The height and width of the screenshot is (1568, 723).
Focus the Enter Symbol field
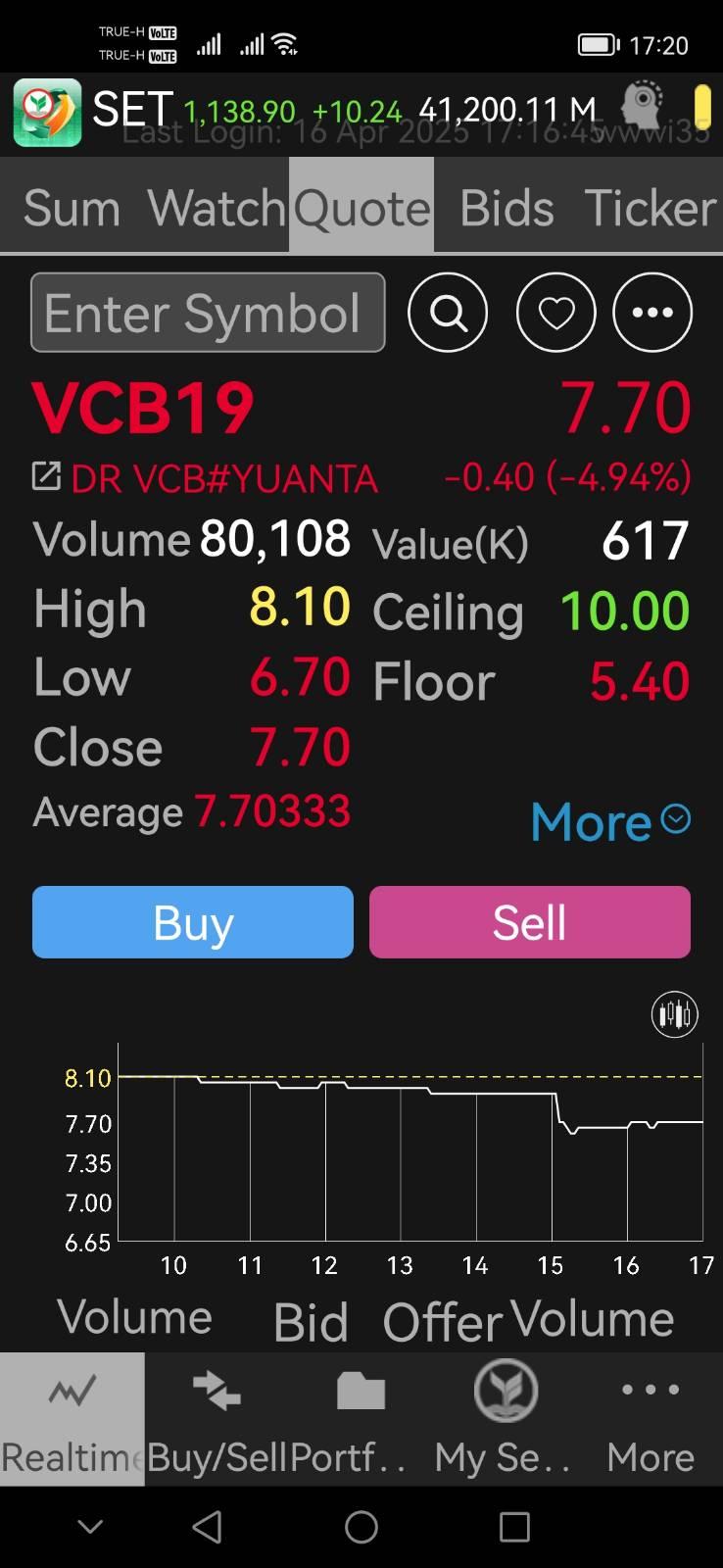click(x=208, y=313)
